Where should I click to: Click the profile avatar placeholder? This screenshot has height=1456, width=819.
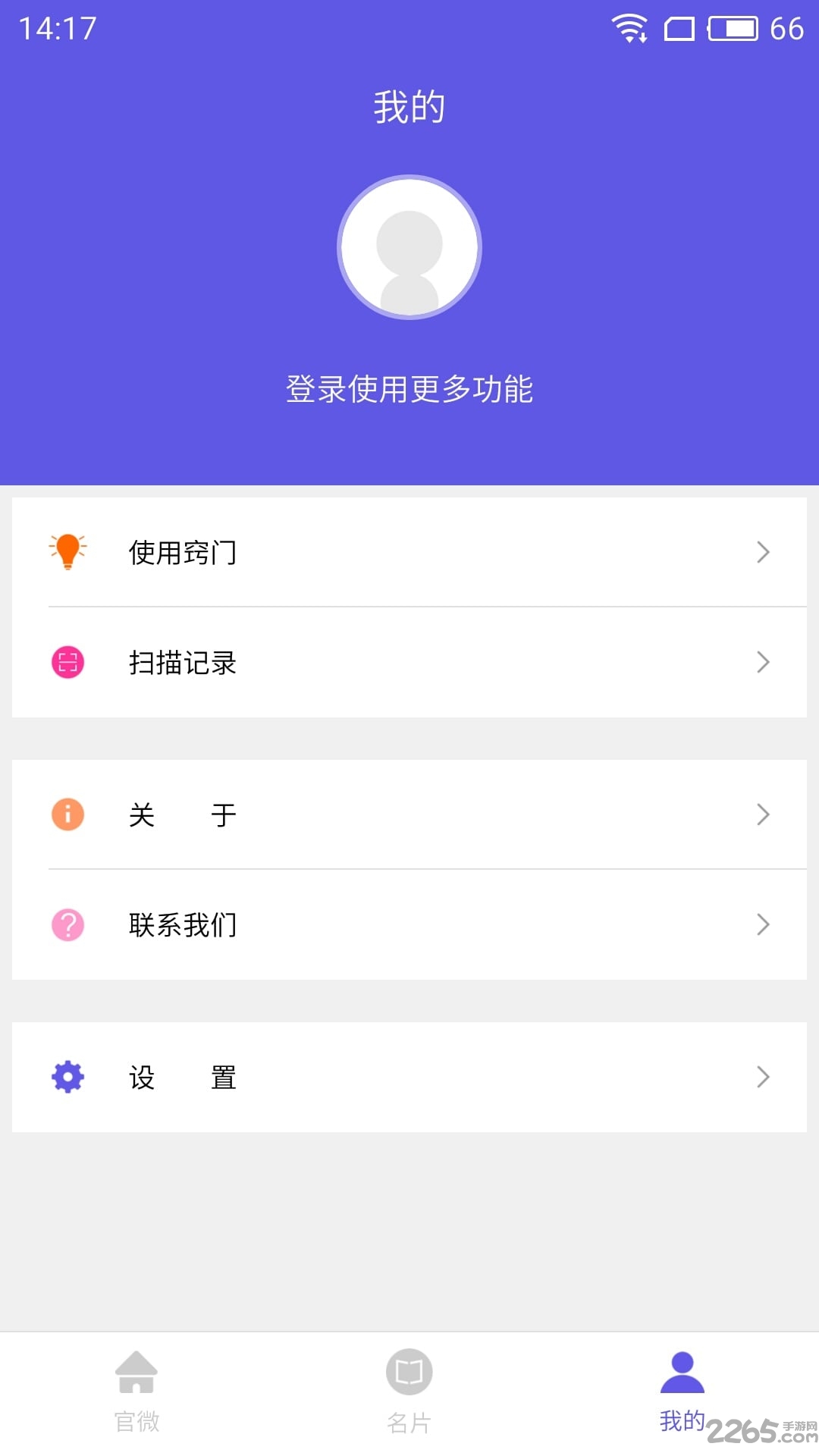point(409,246)
